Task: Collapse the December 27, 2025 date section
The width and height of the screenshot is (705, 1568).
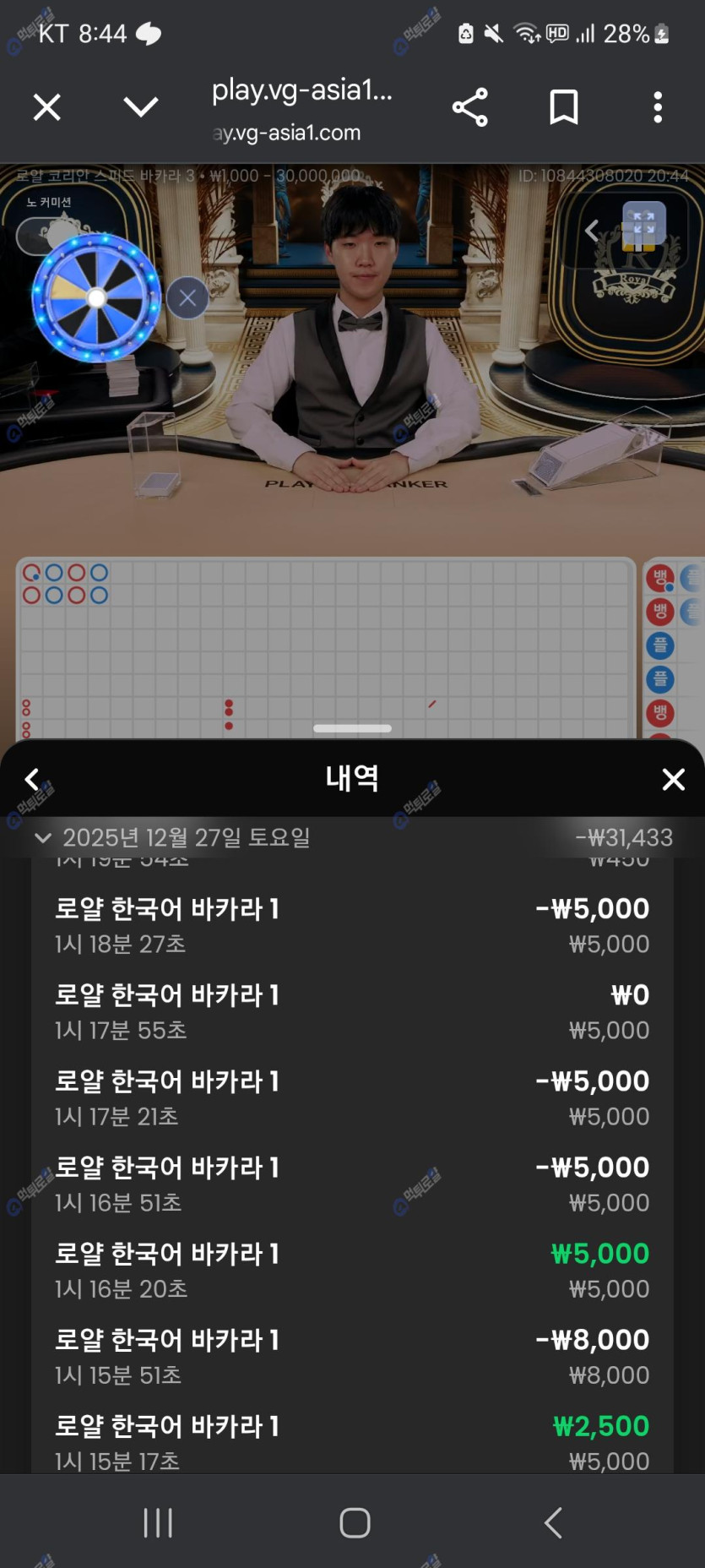Action: [43, 838]
